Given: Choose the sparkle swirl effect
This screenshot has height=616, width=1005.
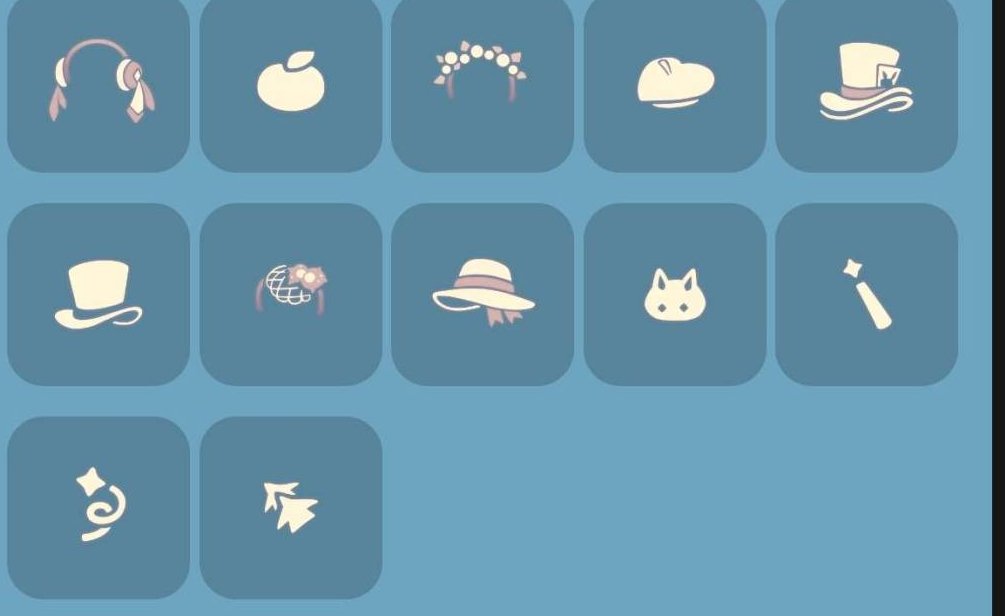Looking at the screenshot, I should click(x=98, y=507).
